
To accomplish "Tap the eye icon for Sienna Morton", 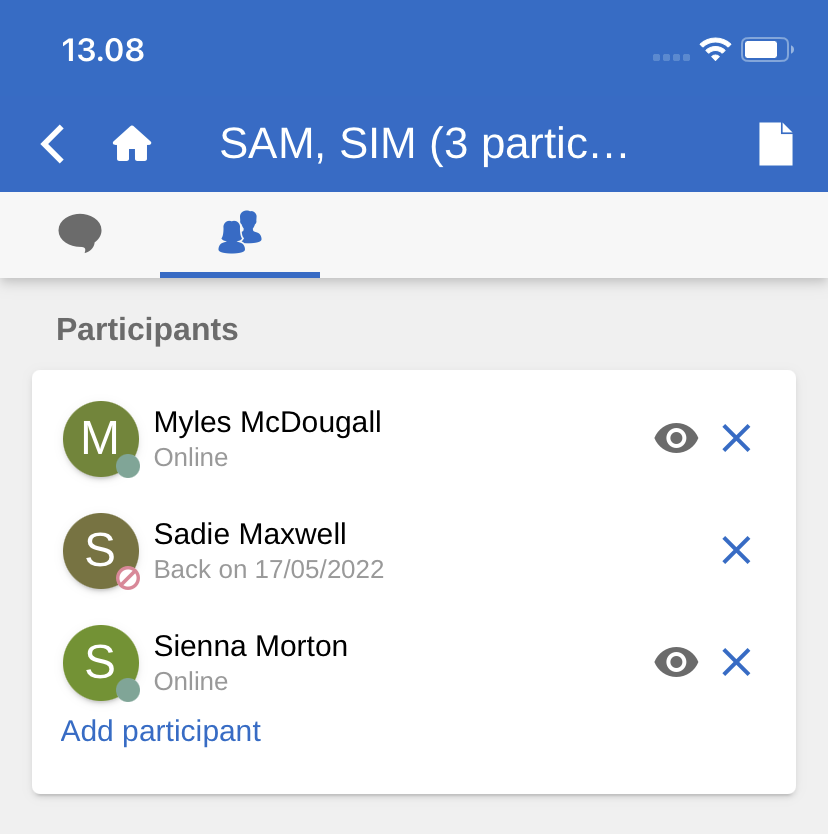I will pos(676,662).
